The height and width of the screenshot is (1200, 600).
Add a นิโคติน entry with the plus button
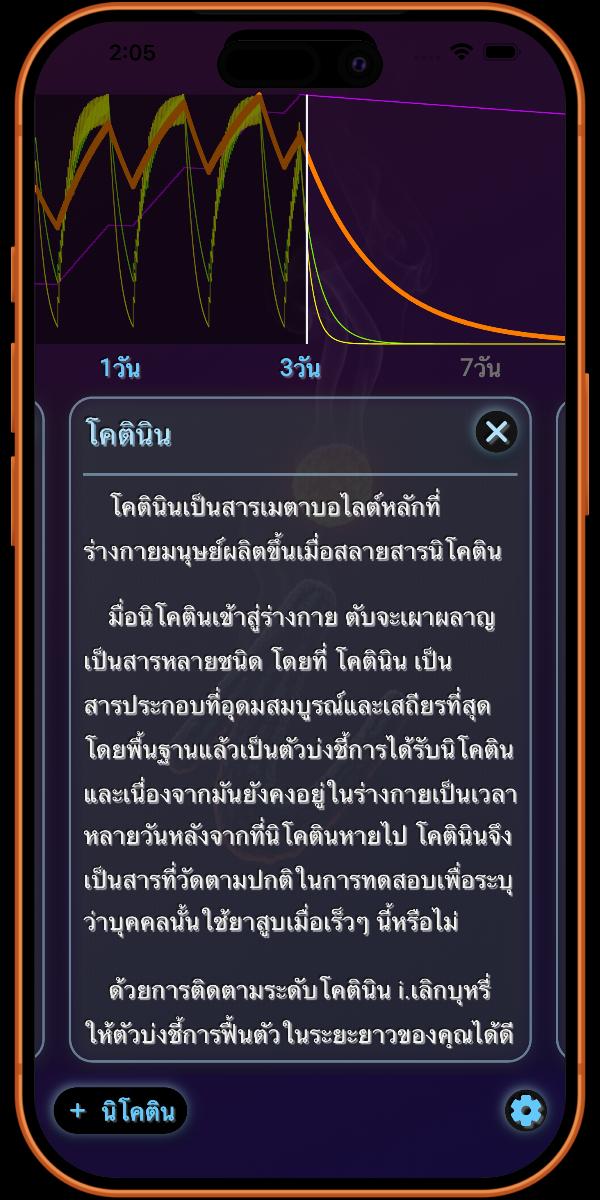click(121, 1111)
